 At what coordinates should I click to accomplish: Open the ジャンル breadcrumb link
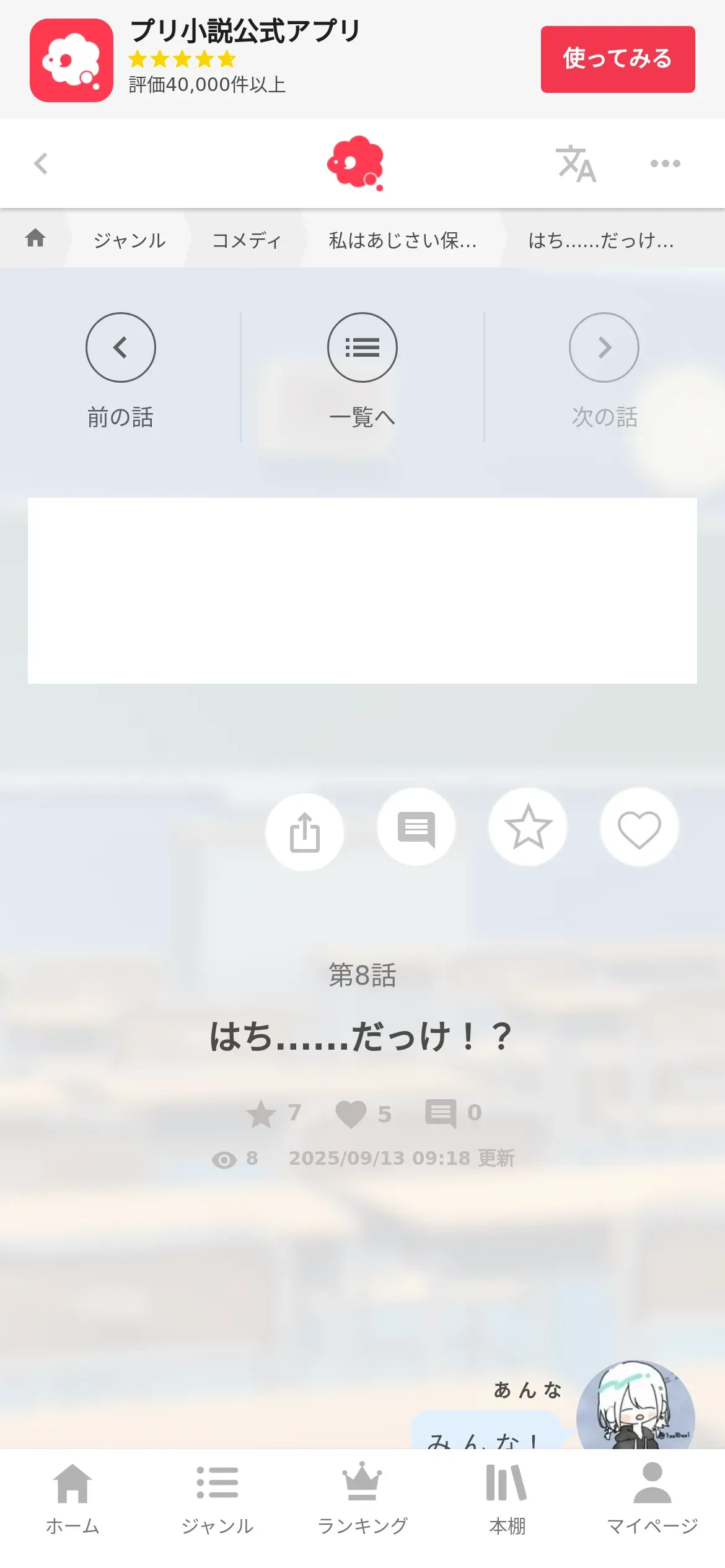pos(130,240)
